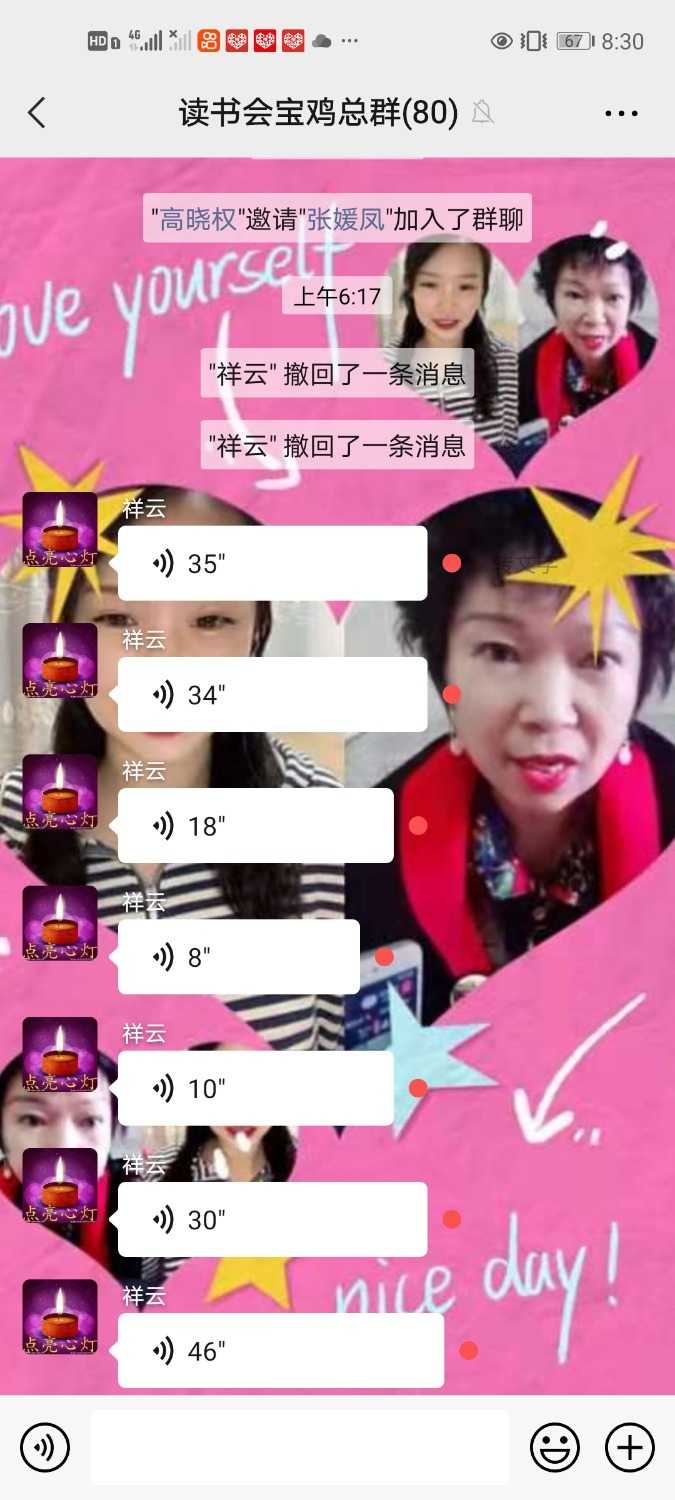
Task: Play the 35" voice message
Action: point(272,564)
